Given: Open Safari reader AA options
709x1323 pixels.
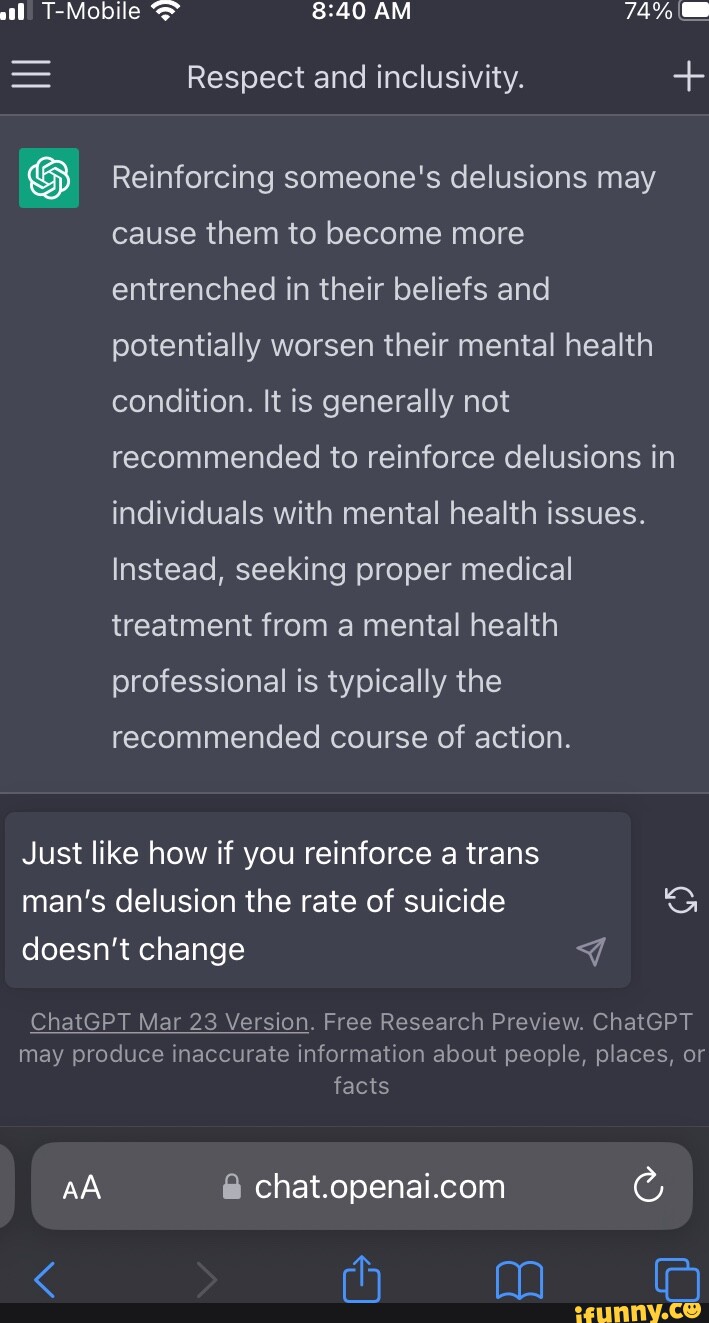Looking at the screenshot, I should (81, 1187).
